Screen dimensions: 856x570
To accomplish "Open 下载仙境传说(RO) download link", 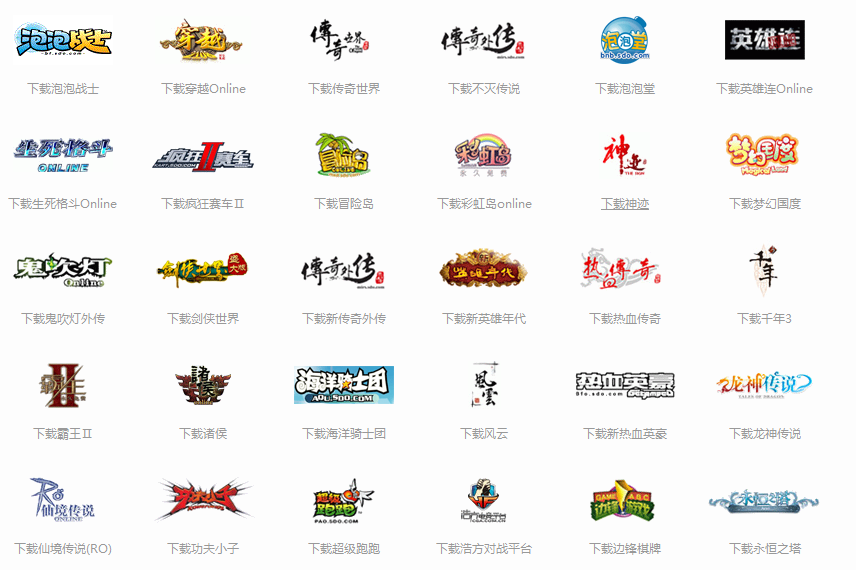I will point(63,549).
